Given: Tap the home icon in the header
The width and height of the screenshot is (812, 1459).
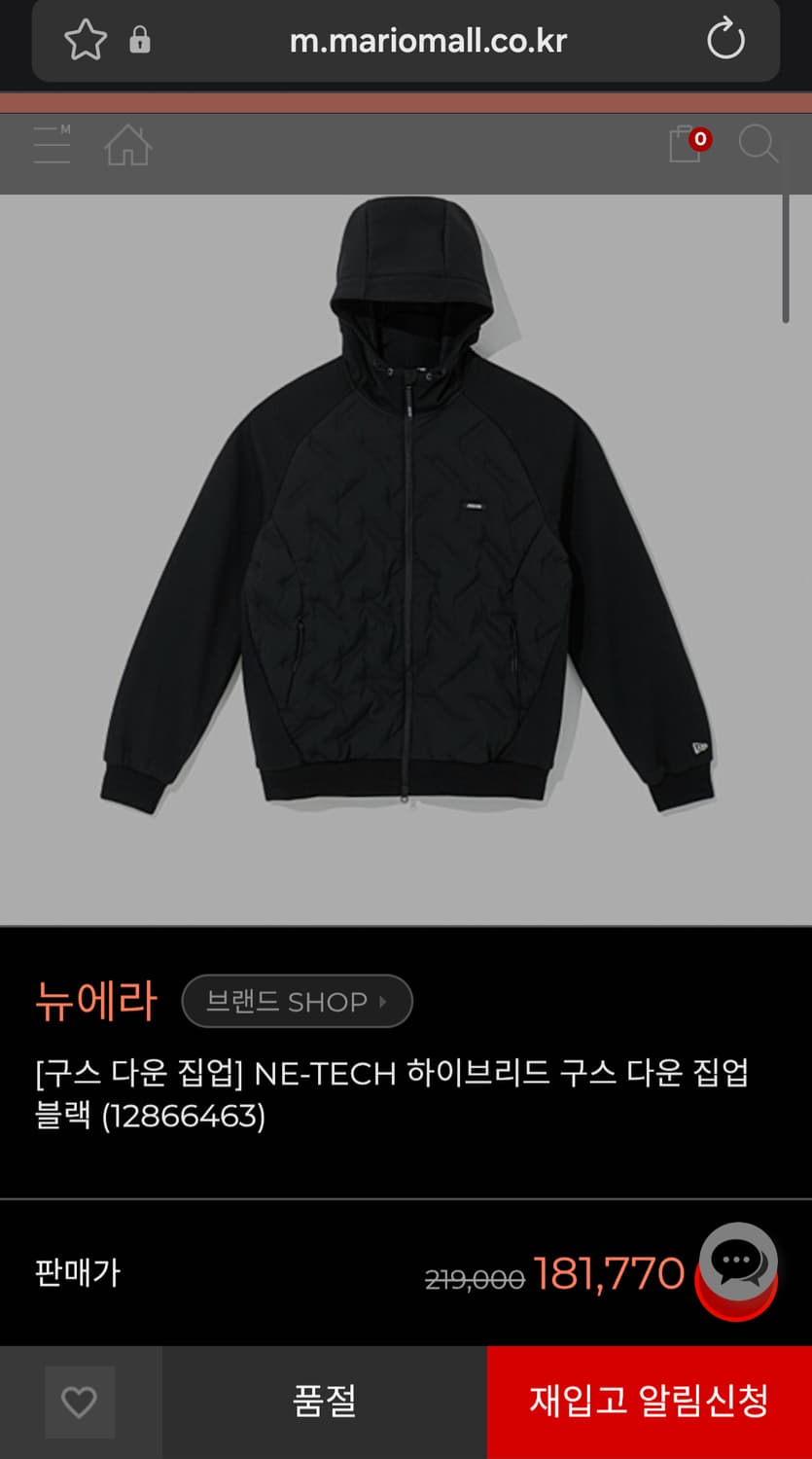Looking at the screenshot, I should click(127, 145).
